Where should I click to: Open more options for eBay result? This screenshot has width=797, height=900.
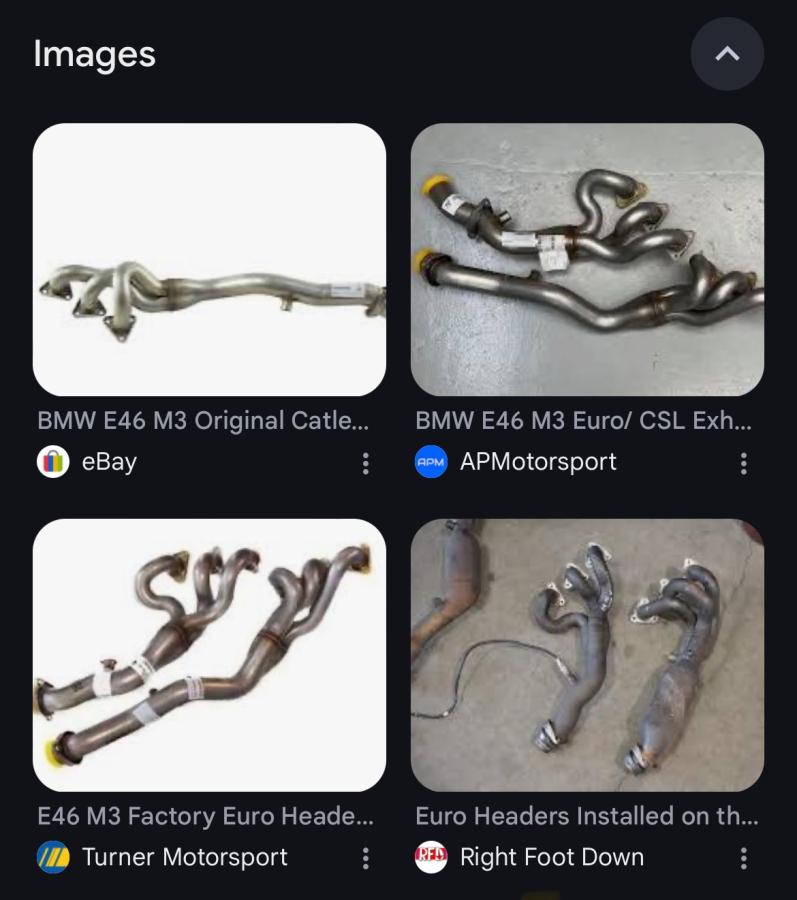pos(365,463)
